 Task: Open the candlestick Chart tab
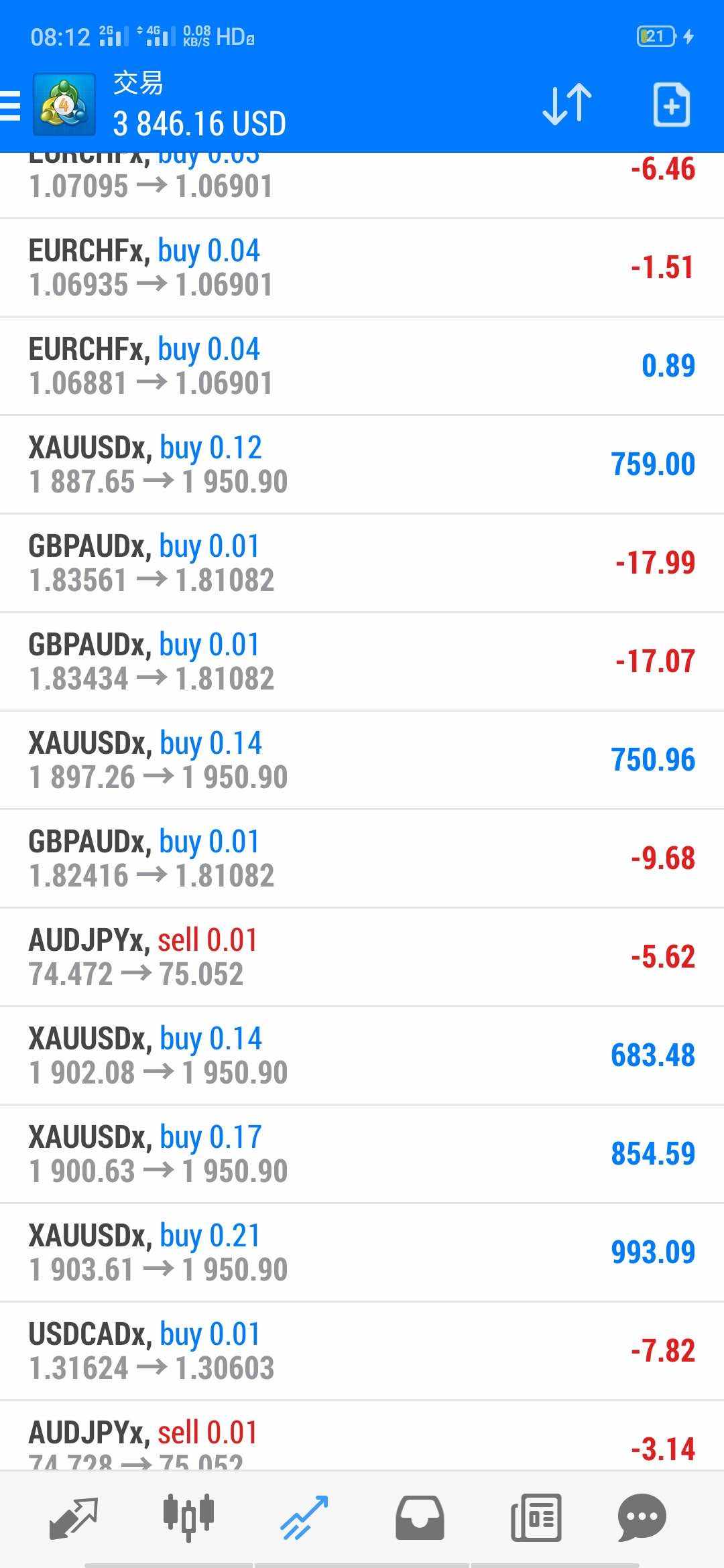(x=188, y=1517)
